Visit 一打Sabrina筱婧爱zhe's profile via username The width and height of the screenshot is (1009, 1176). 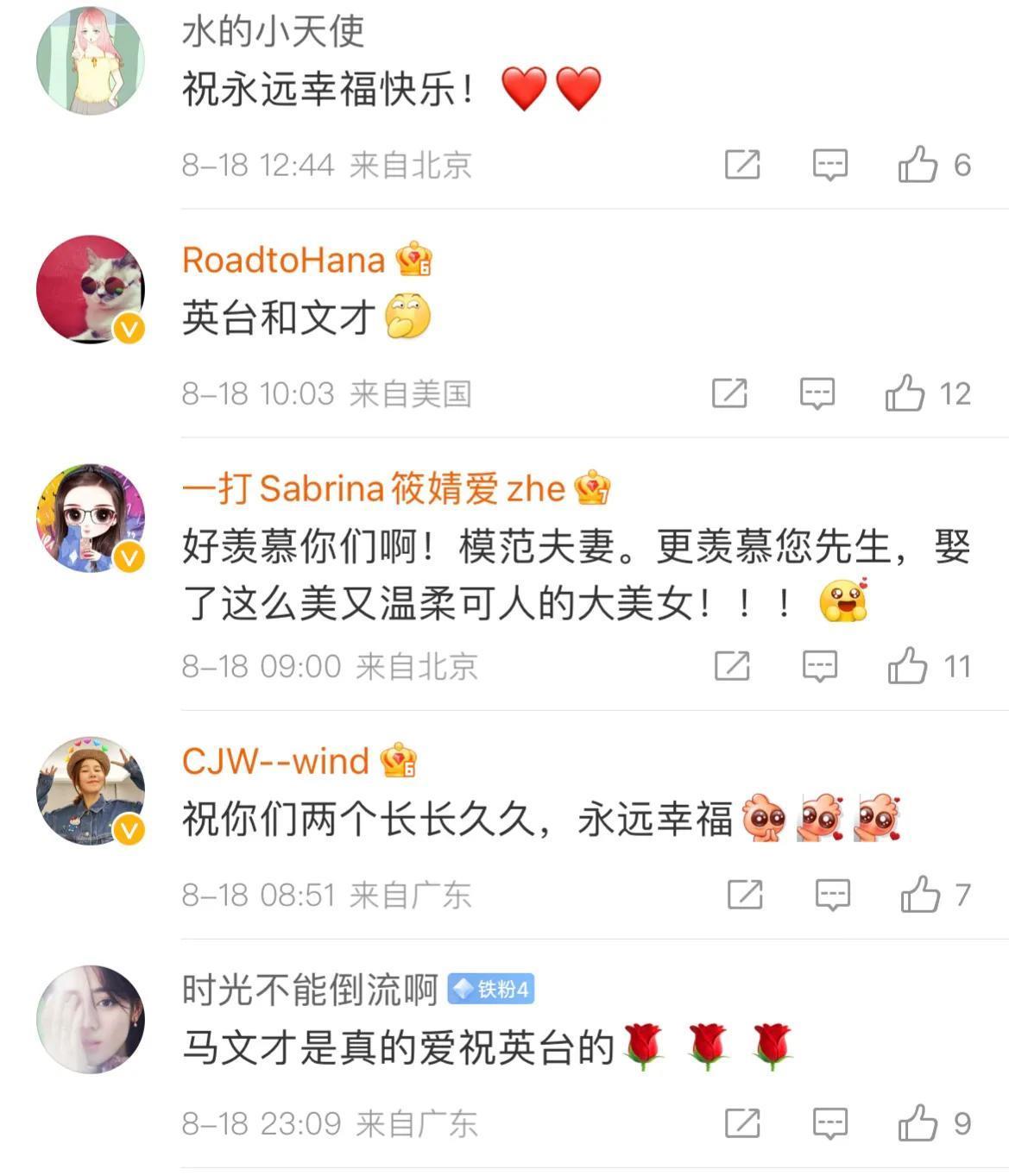(x=373, y=488)
